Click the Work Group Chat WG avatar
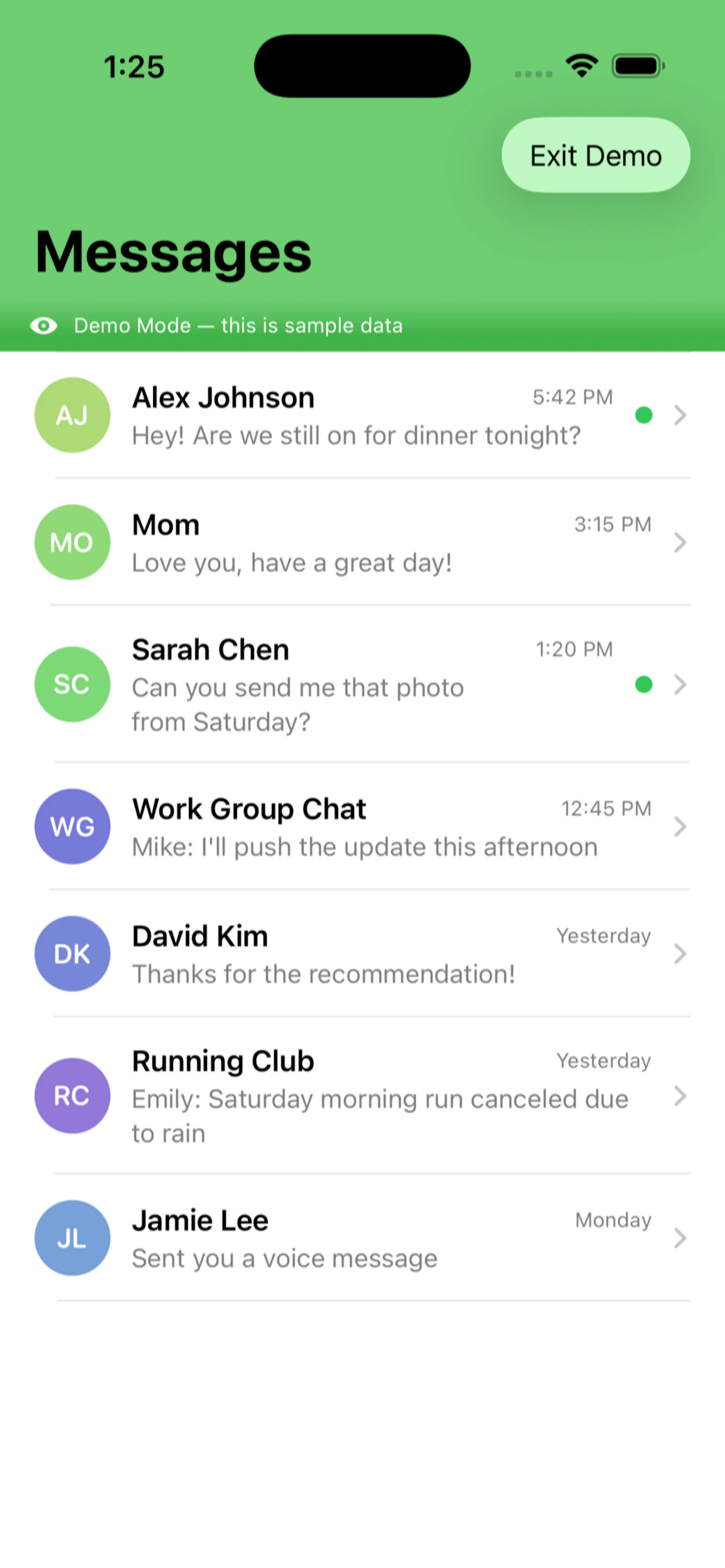Image resolution: width=725 pixels, height=1568 pixels. [72, 826]
